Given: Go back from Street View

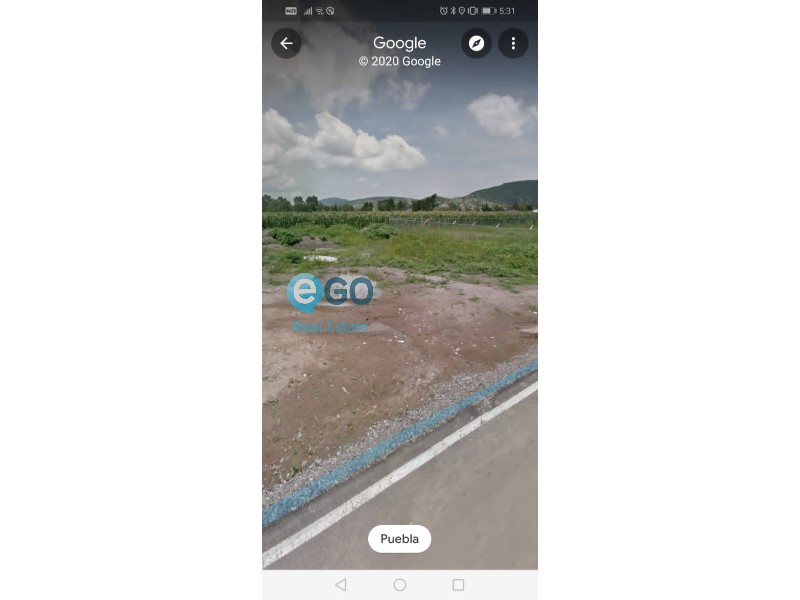Looking at the screenshot, I should [x=286, y=43].
